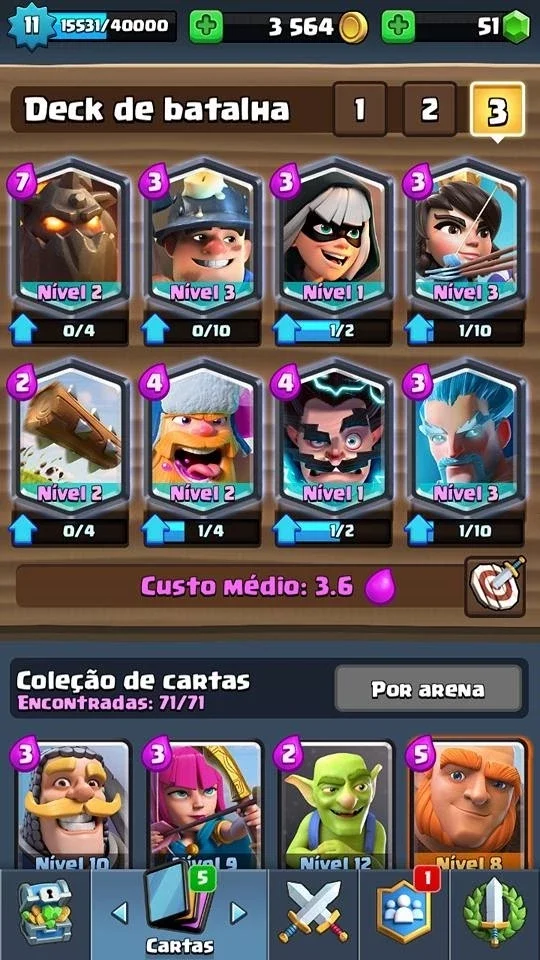
Task: Tap the target and sword deck icon
Action: click(495, 587)
